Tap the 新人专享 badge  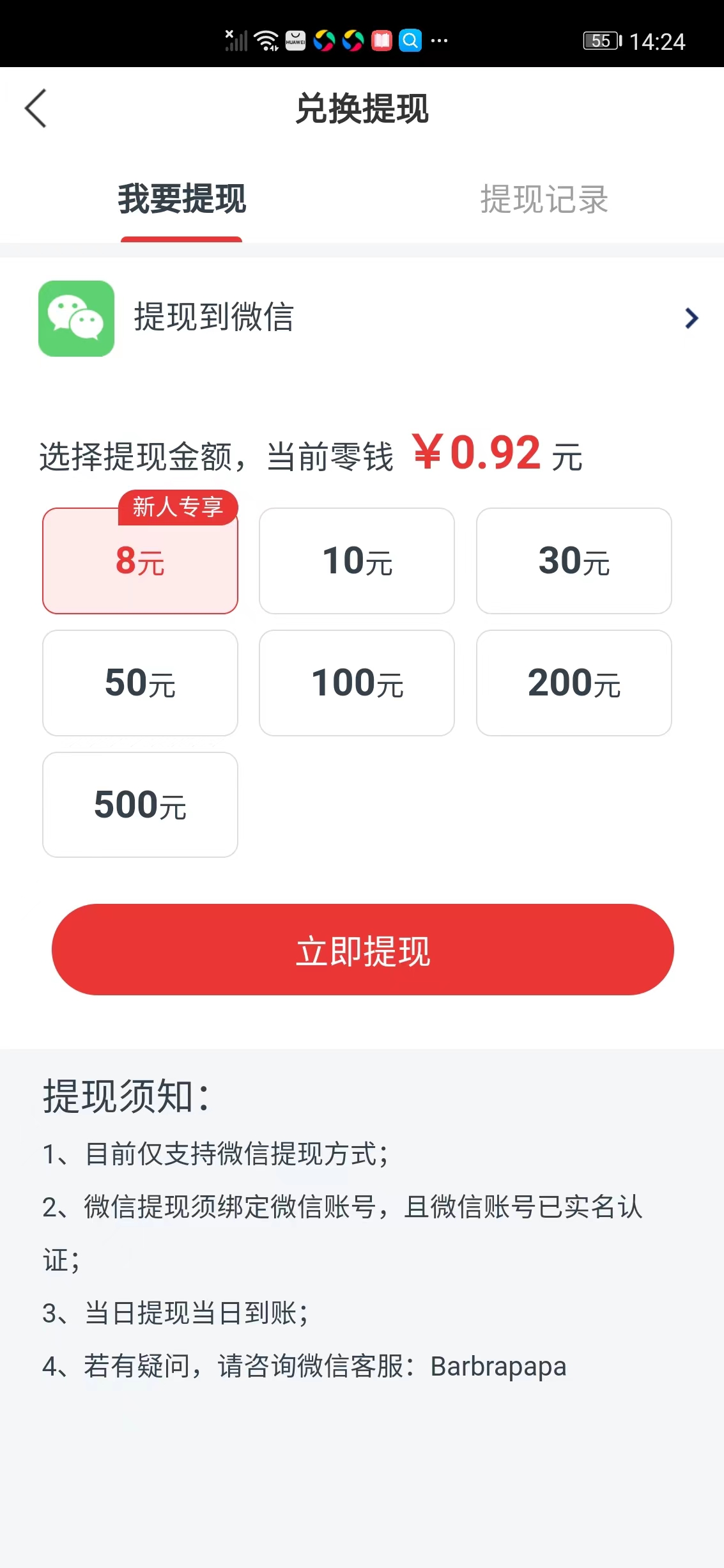[179, 508]
